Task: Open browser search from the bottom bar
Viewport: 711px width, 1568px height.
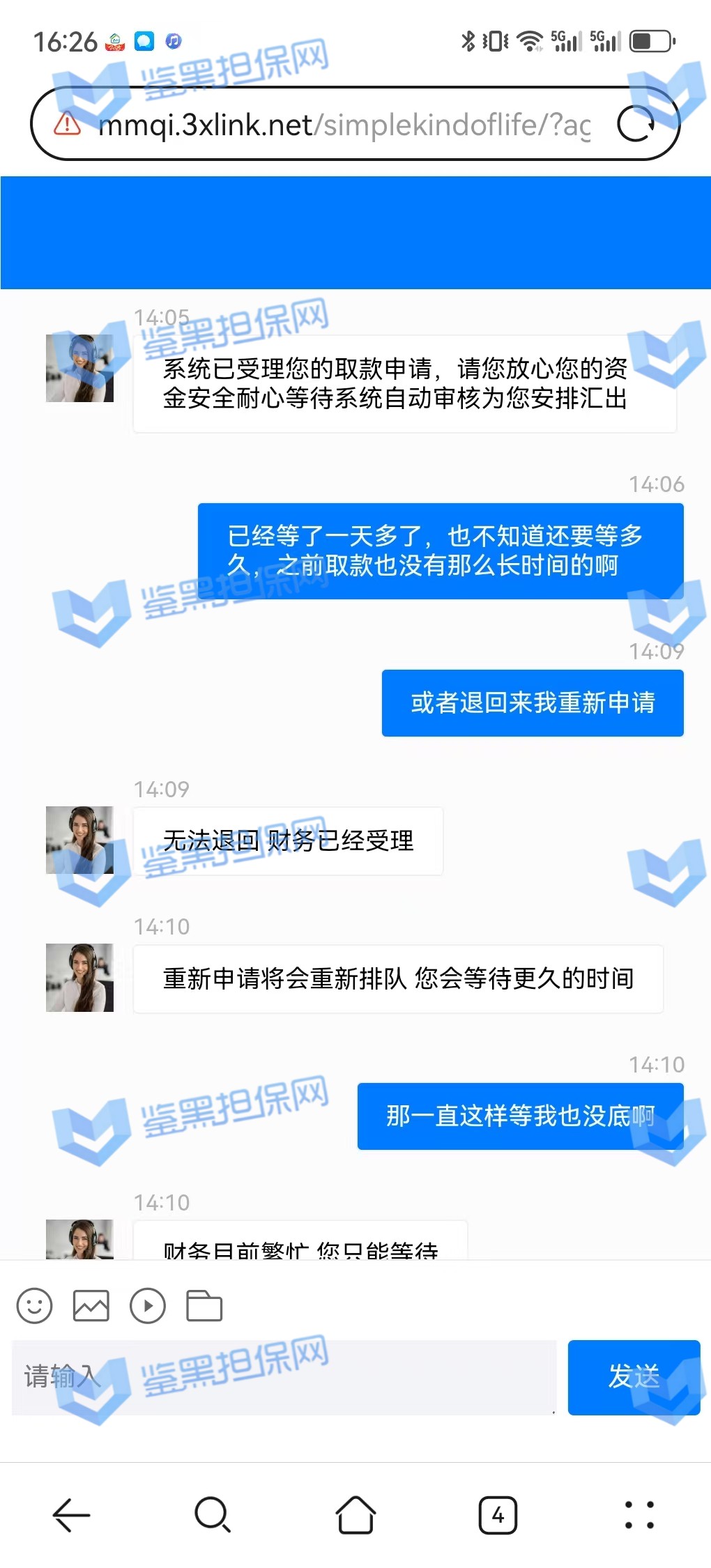Action: pyautogui.click(x=213, y=1514)
